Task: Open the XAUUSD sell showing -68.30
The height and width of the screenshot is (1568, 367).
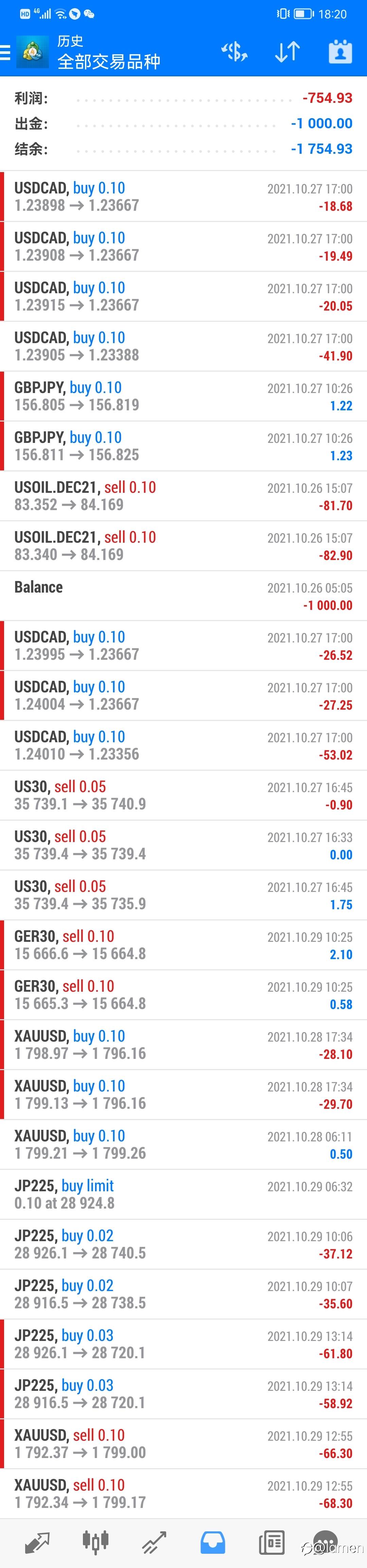Action: point(183,1494)
